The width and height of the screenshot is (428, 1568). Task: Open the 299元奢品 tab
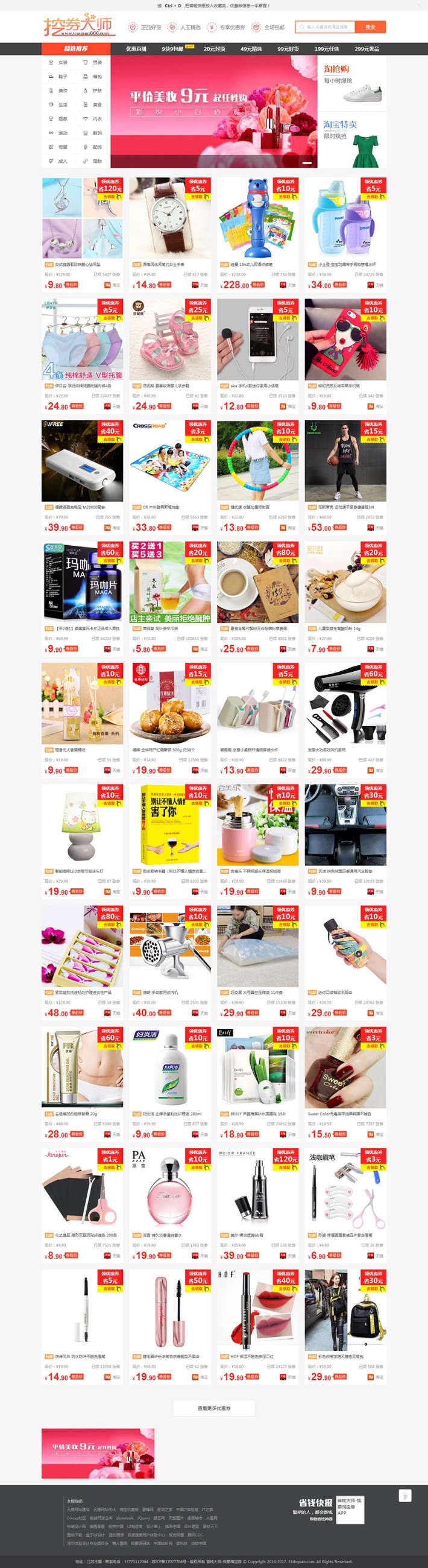pyautogui.click(x=367, y=49)
